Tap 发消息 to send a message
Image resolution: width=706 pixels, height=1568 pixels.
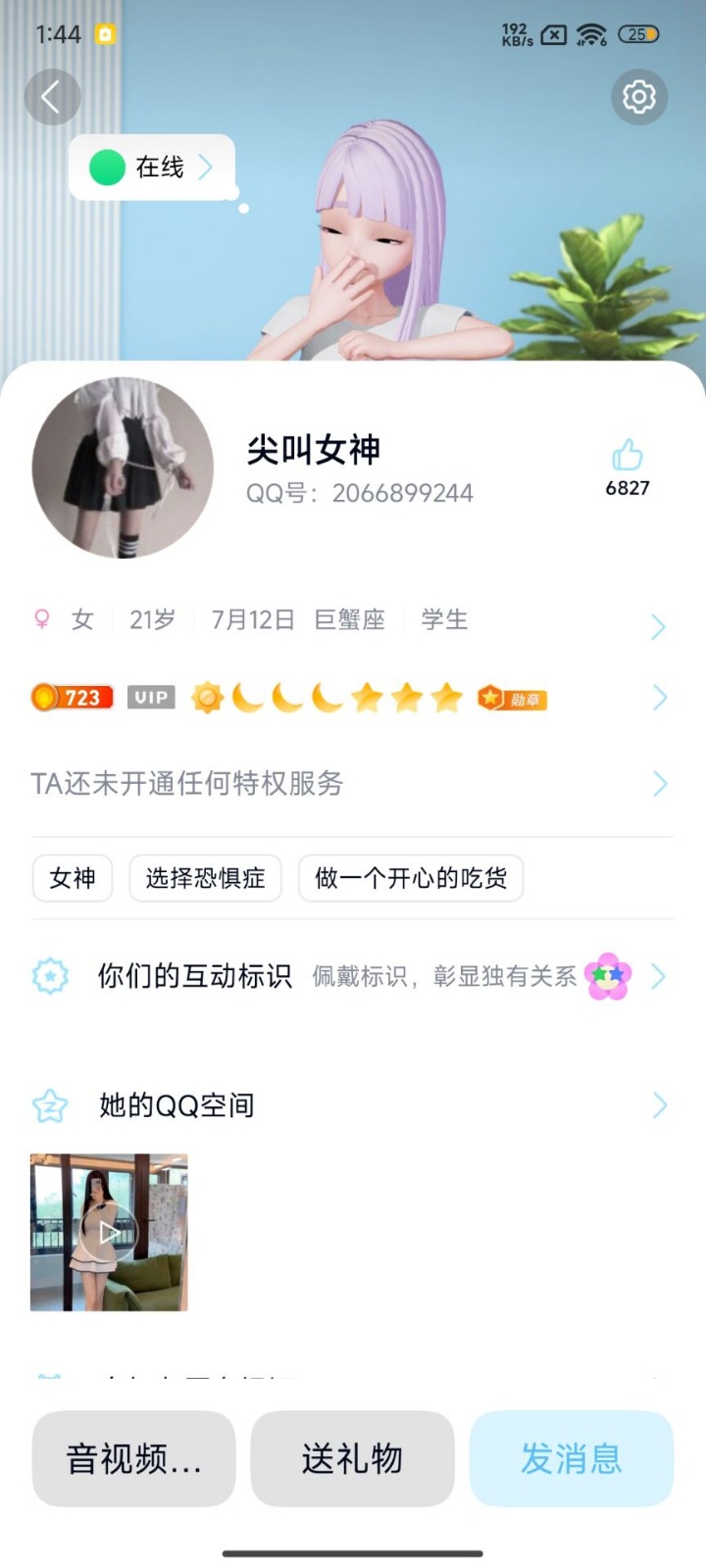571,1458
